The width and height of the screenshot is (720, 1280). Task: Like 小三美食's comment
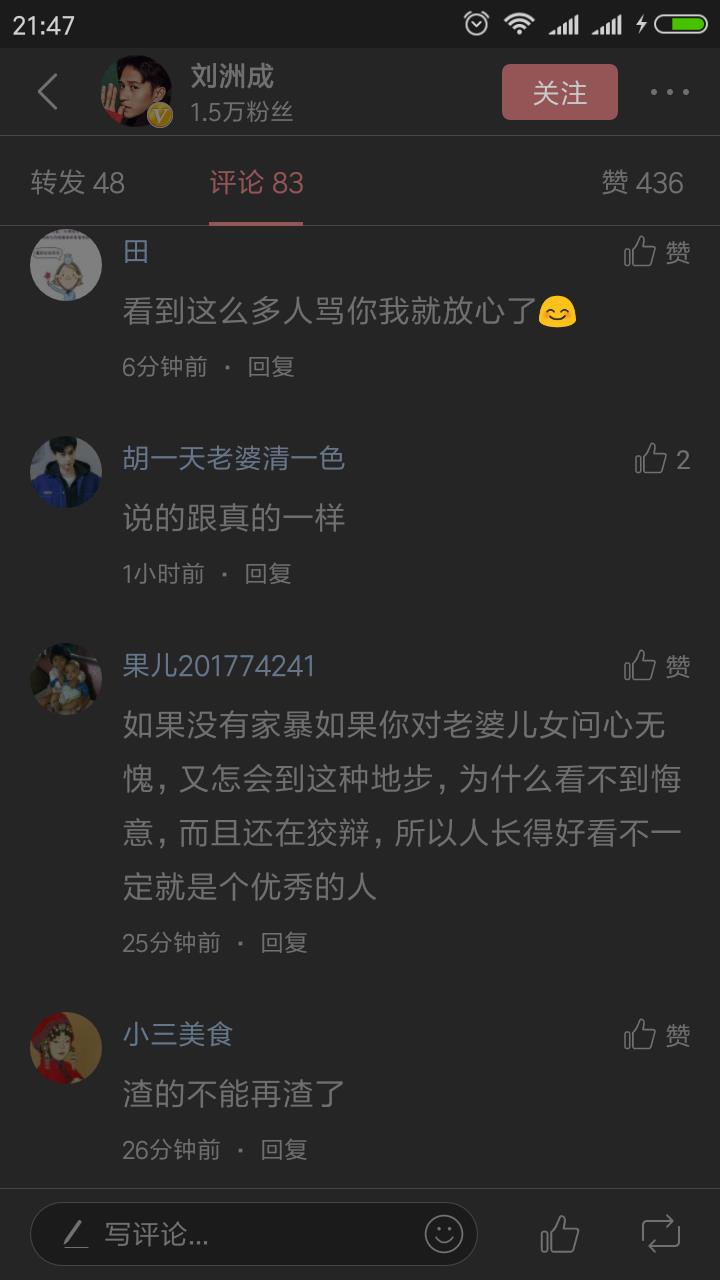656,1035
